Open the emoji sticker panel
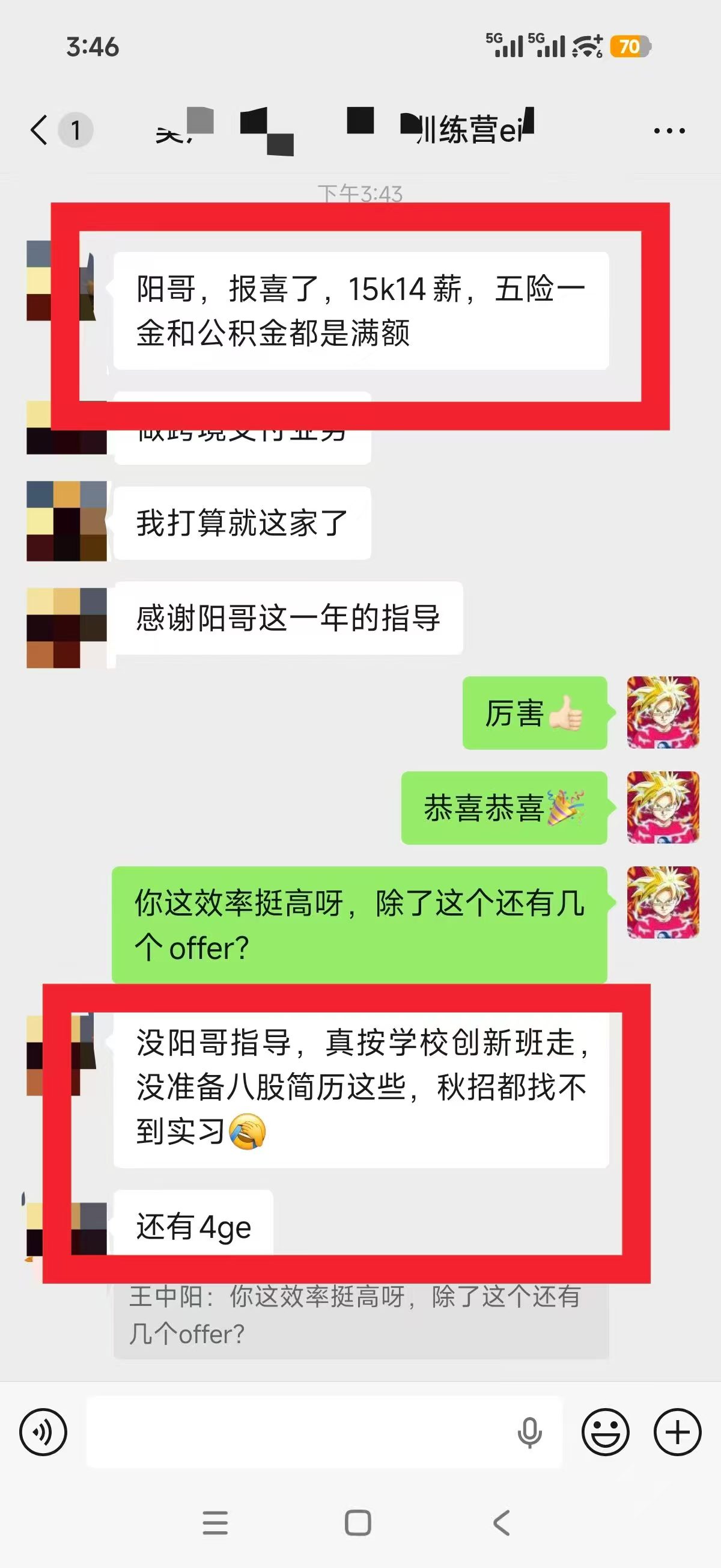721x1568 pixels. (x=606, y=1432)
